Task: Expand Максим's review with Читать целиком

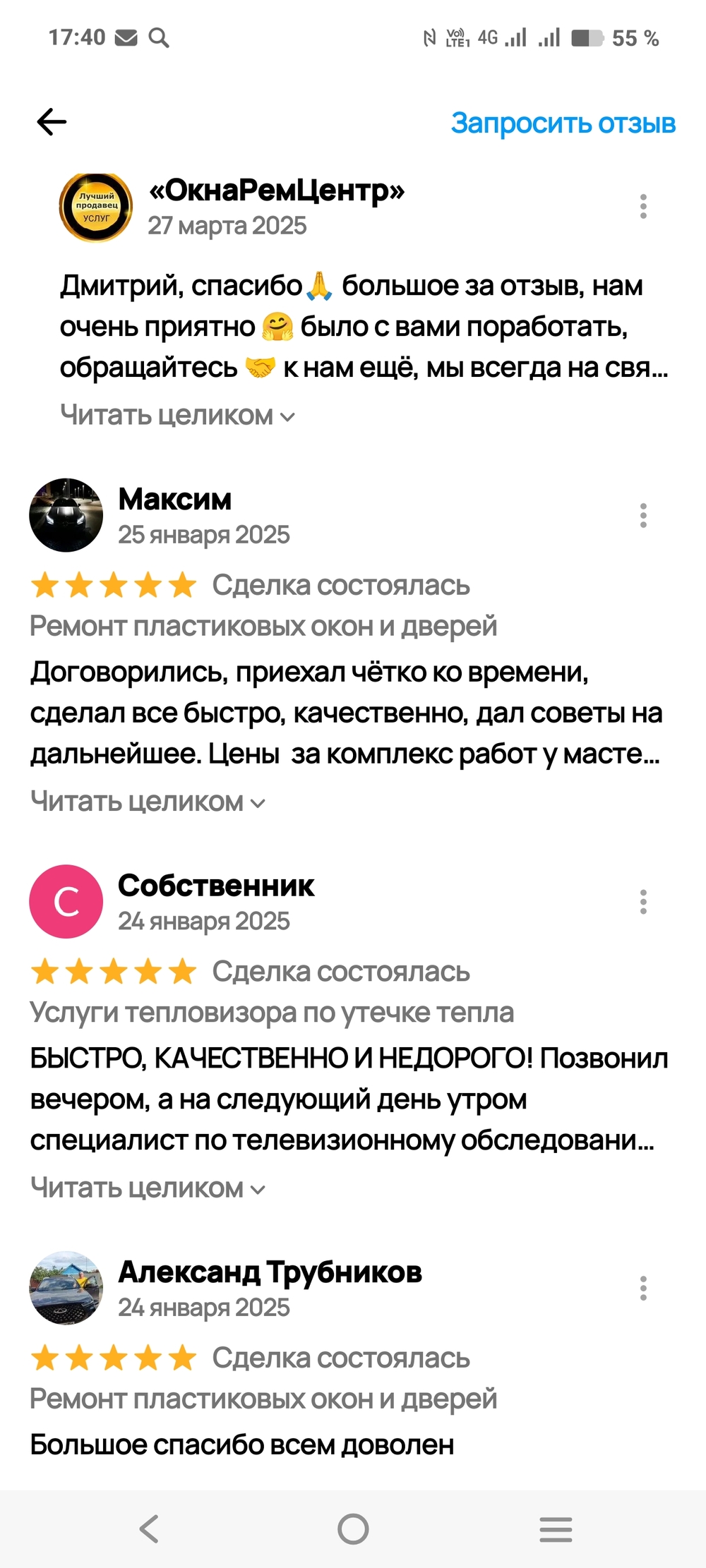Action: pyautogui.click(x=148, y=802)
